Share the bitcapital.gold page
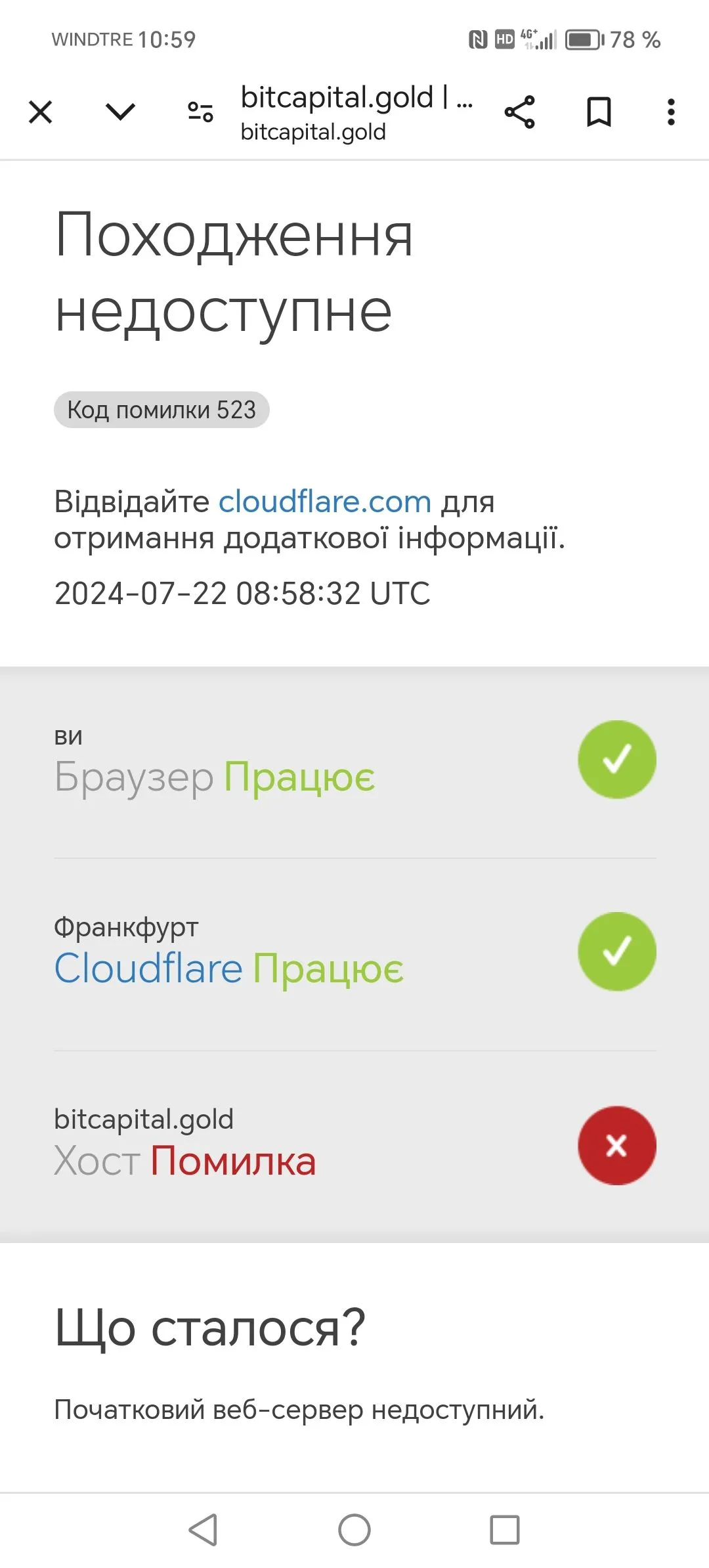This screenshot has height=1568, width=709. pos(519,112)
